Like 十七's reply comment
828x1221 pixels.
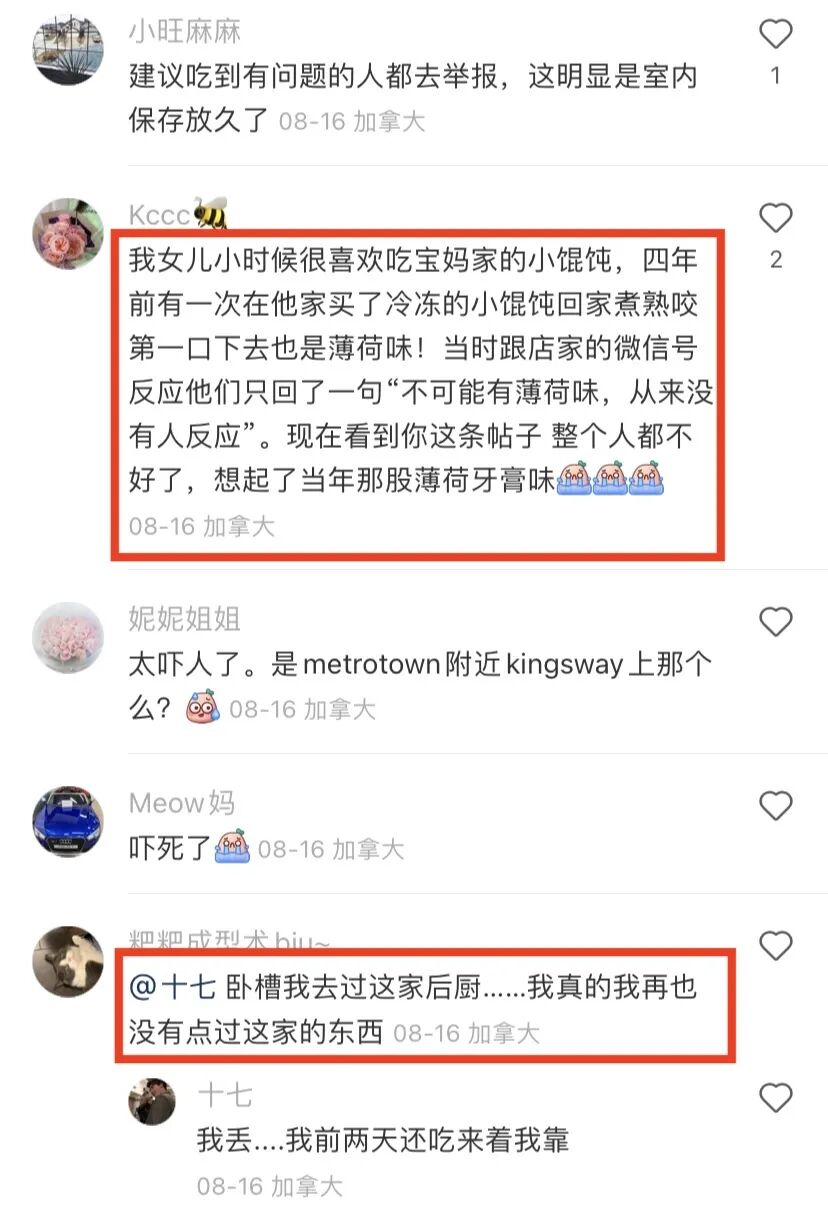775,1098
